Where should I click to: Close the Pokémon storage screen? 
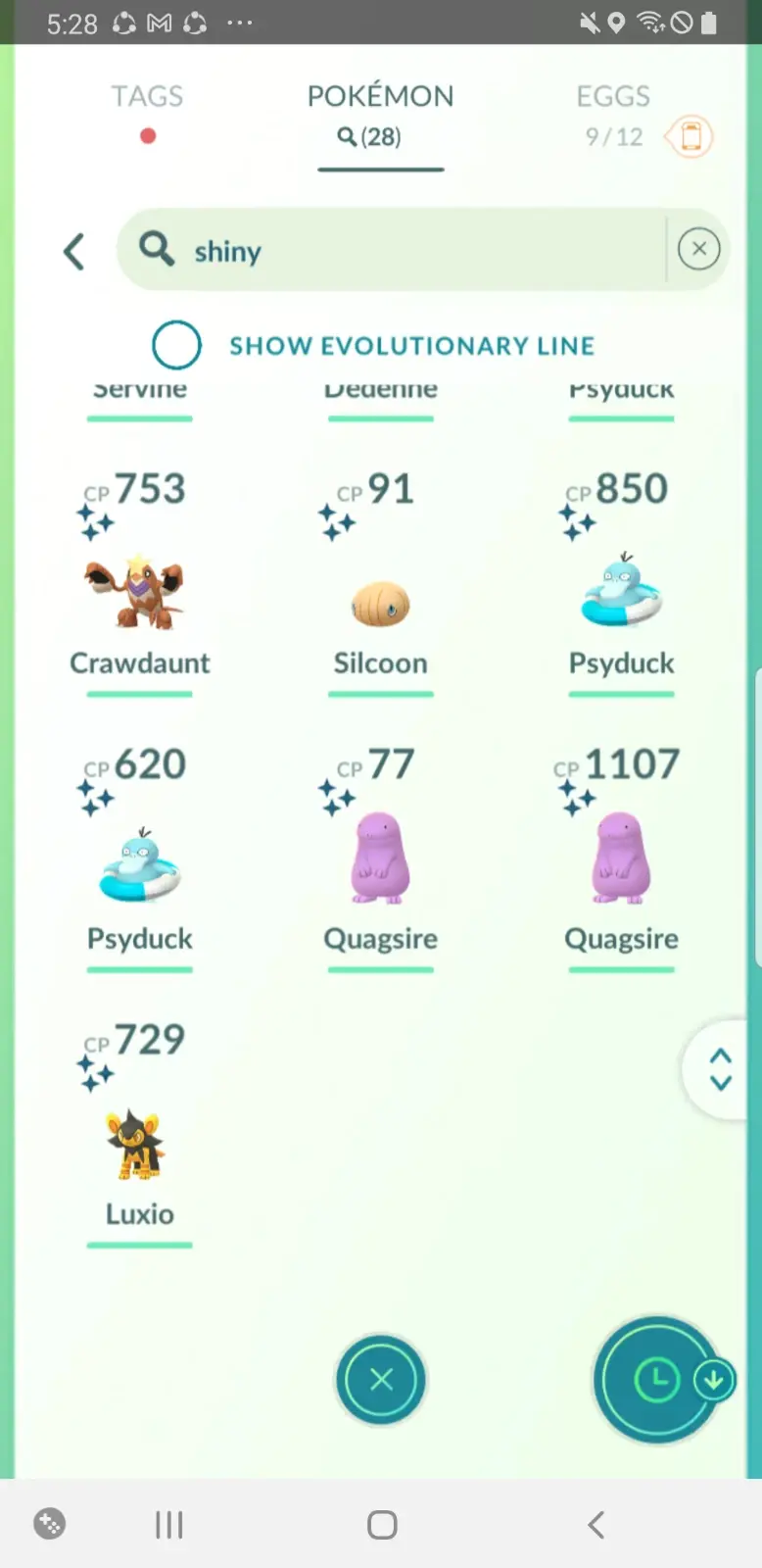click(x=381, y=1380)
